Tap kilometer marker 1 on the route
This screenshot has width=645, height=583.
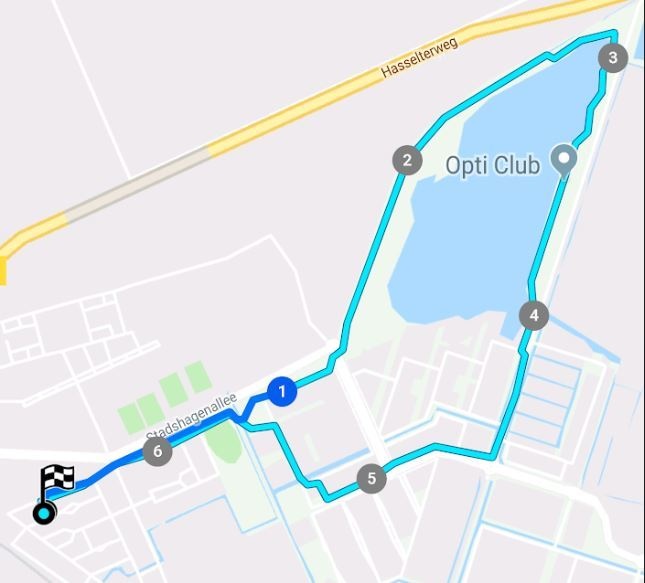[x=282, y=391]
